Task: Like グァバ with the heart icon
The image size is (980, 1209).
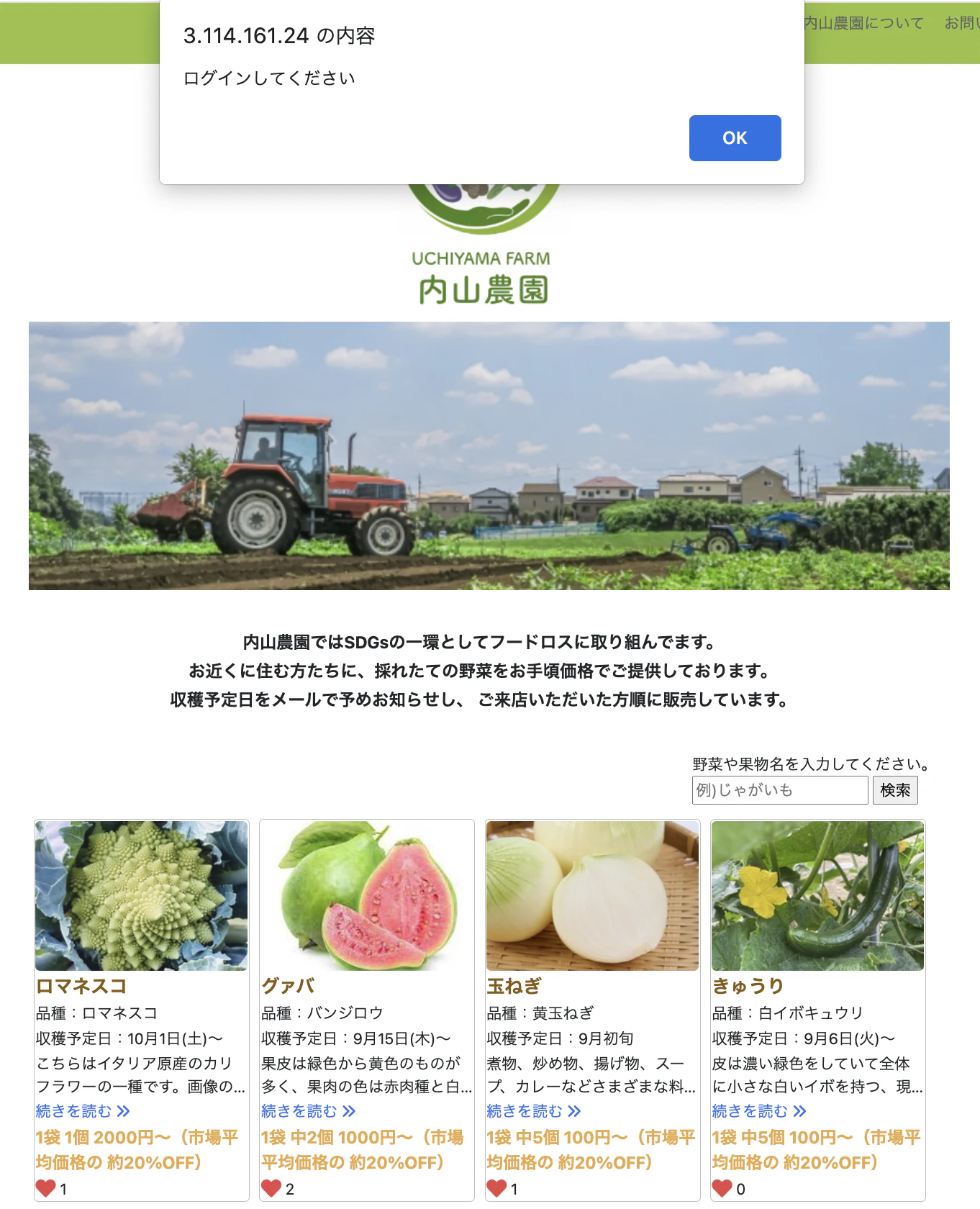Action: pos(271,1188)
